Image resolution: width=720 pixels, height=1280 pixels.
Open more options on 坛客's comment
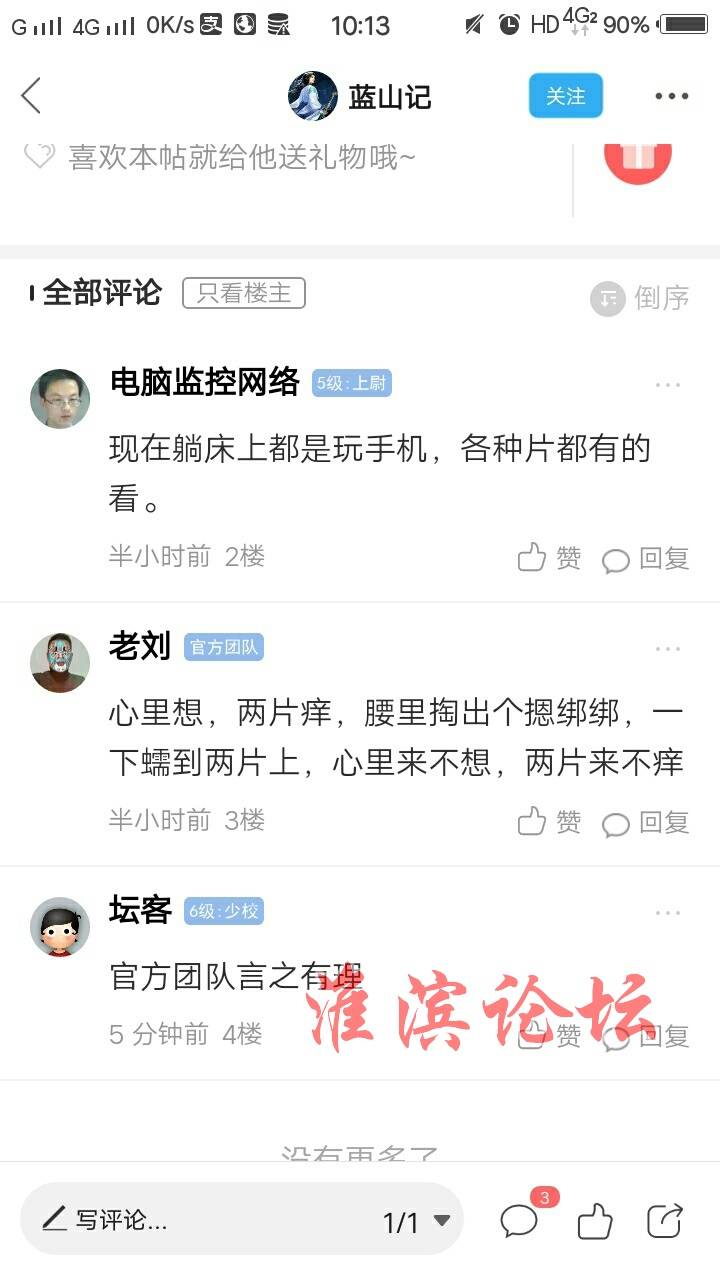tap(668, 913)
